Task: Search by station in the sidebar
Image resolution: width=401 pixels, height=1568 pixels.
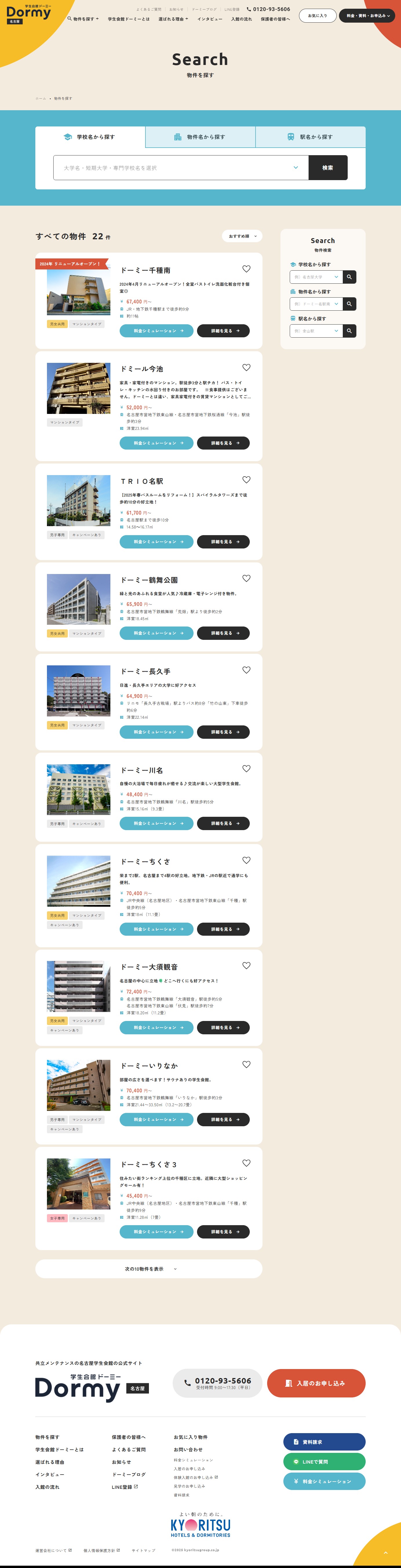Action: [349, 331]
